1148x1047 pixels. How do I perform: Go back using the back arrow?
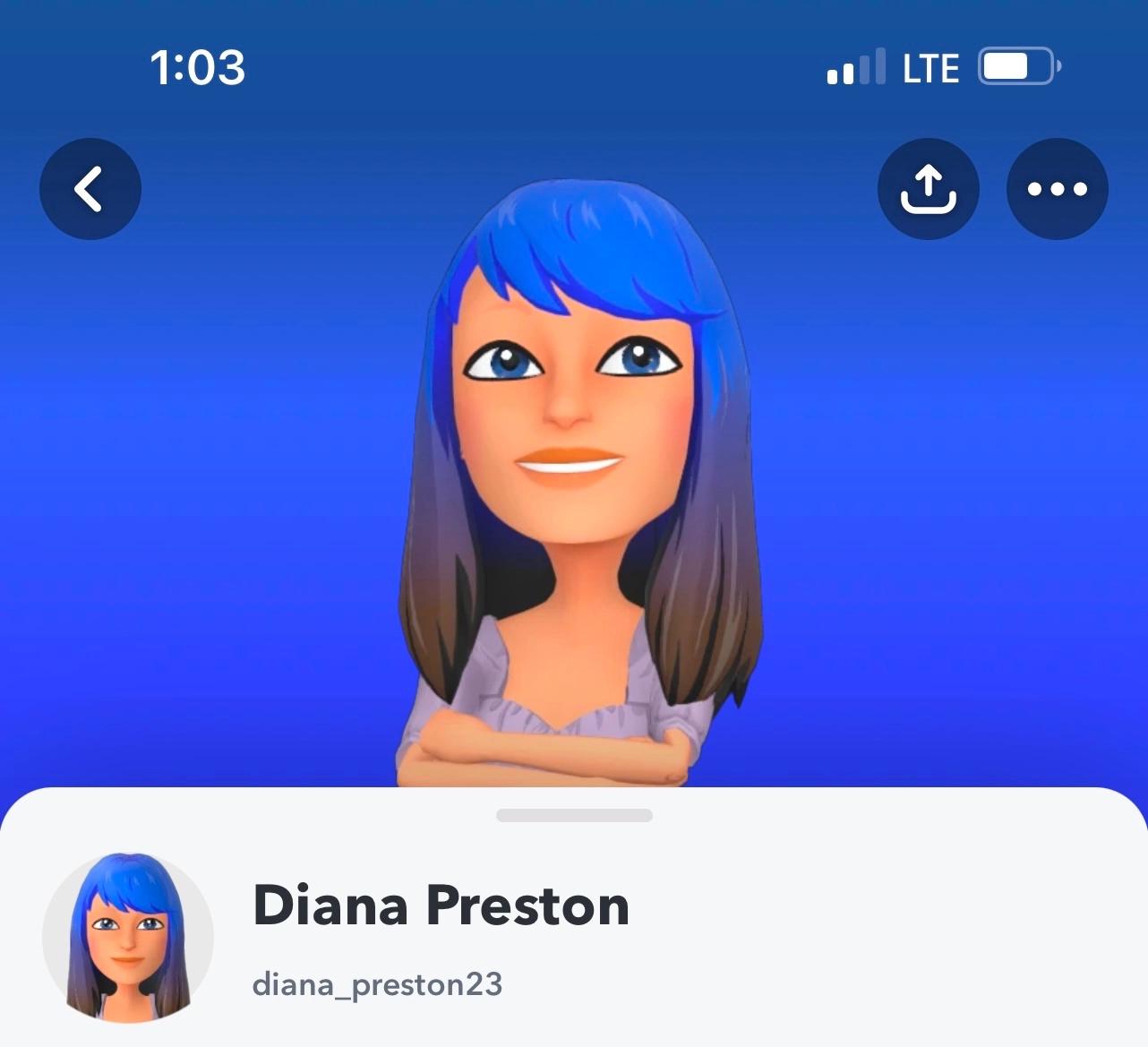(90, 189)
